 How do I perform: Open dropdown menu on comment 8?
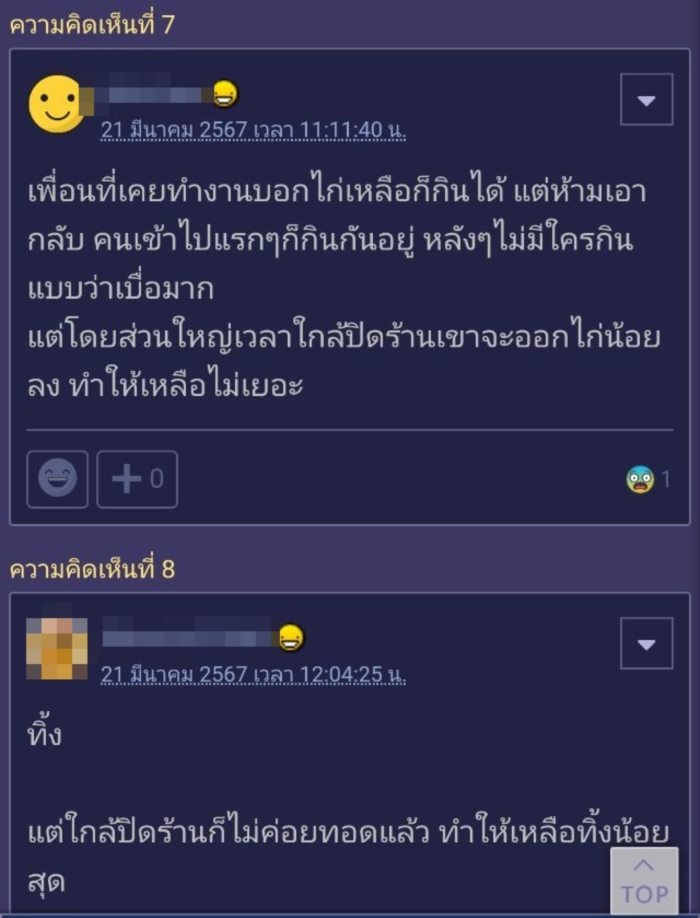point(646,643)
